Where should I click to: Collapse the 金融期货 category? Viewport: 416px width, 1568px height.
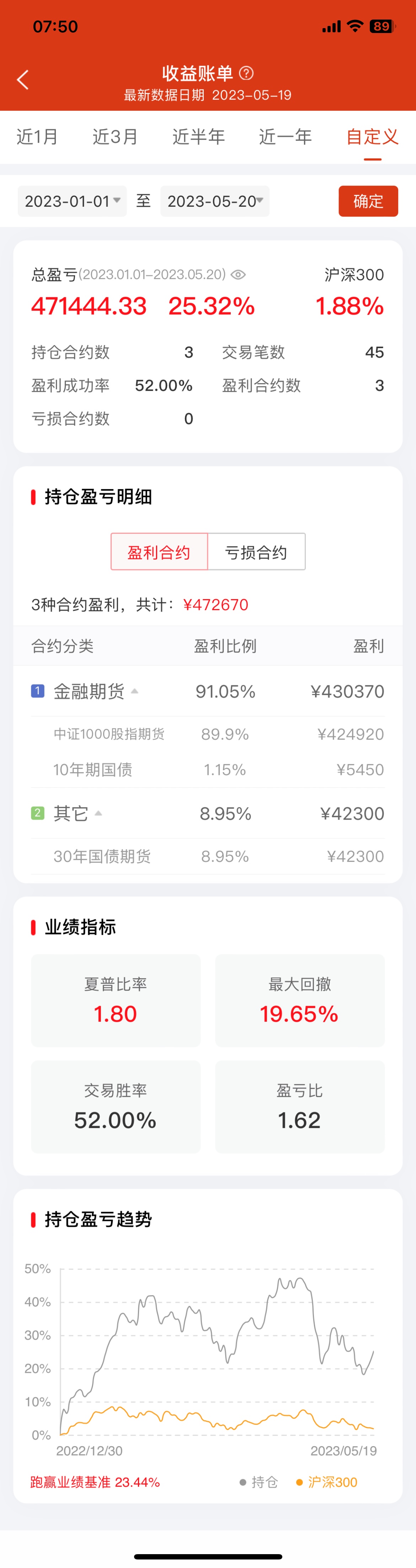(135, 691)
